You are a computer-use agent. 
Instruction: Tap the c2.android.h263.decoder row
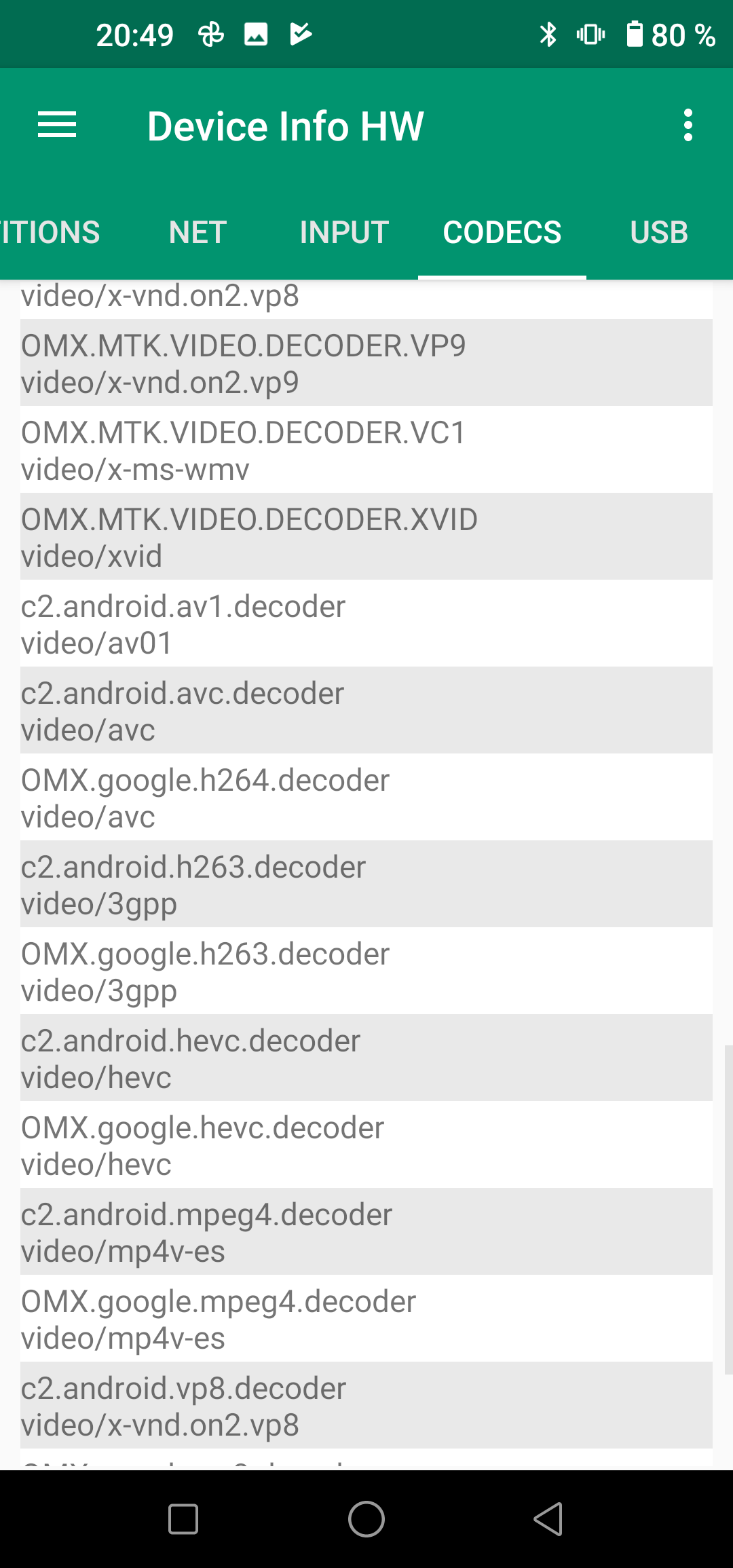coord(366,884)
